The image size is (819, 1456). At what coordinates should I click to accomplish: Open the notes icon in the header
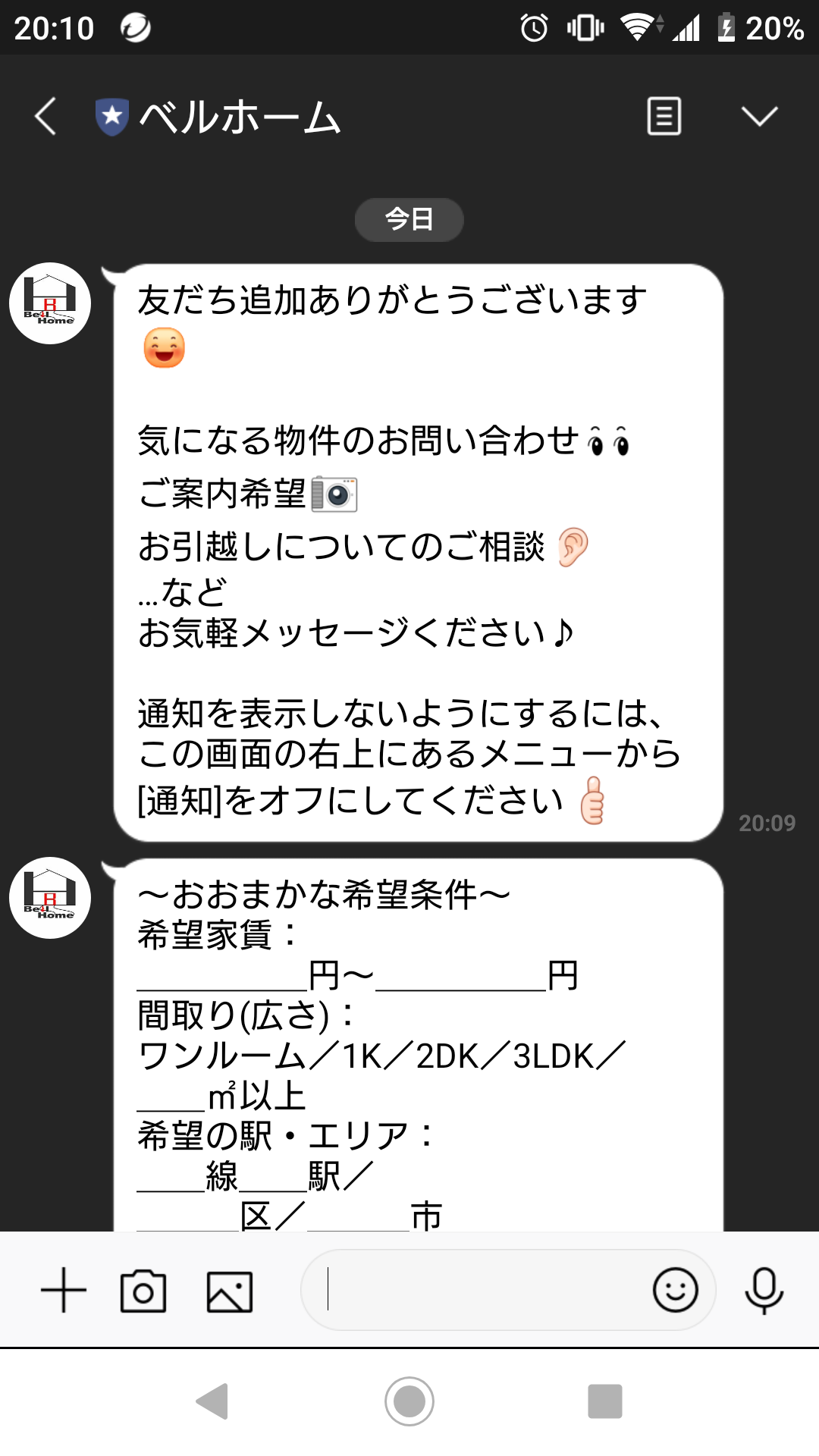tap(664, 116)
